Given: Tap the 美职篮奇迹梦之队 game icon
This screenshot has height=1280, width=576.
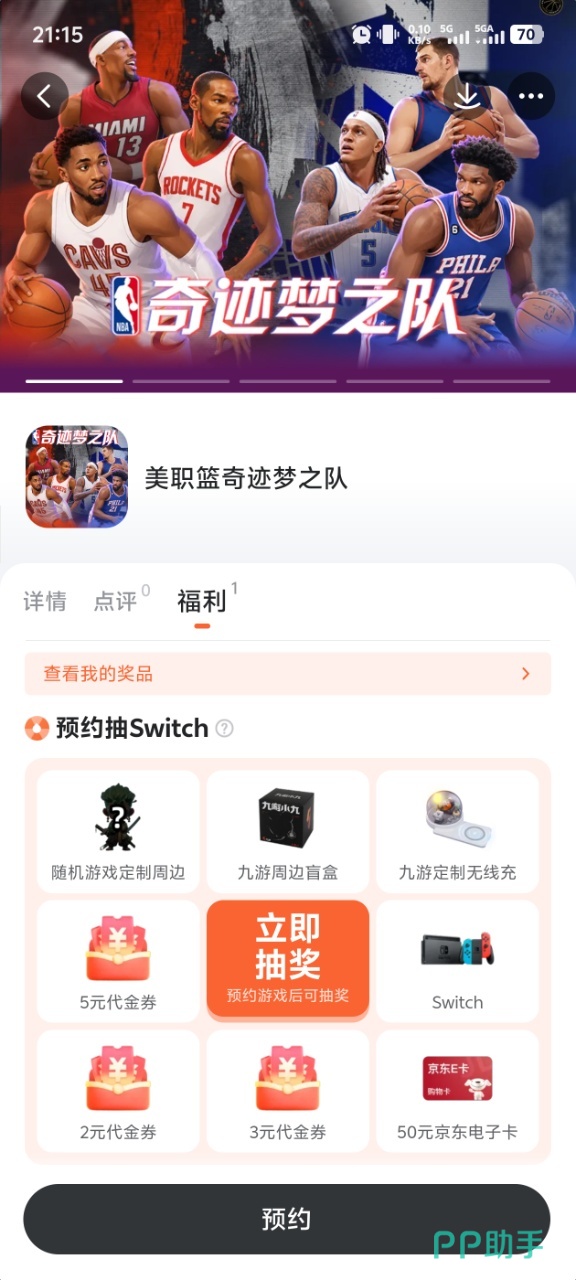Looking at the screenshot, I should pyautogui.click(x=77, y=477).
